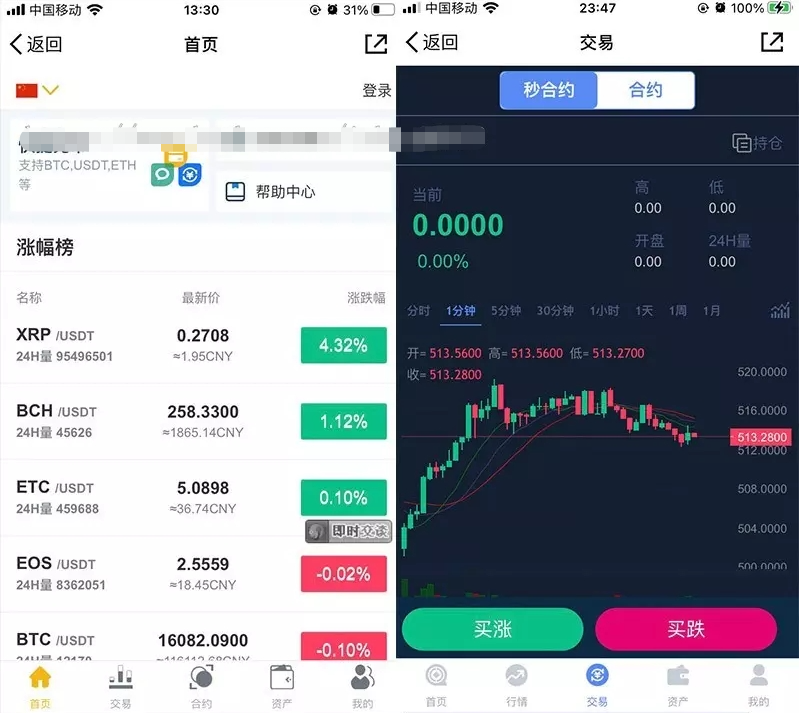Open the chart indicators icon
Screen dimensions: 812x713
(780, 311)
